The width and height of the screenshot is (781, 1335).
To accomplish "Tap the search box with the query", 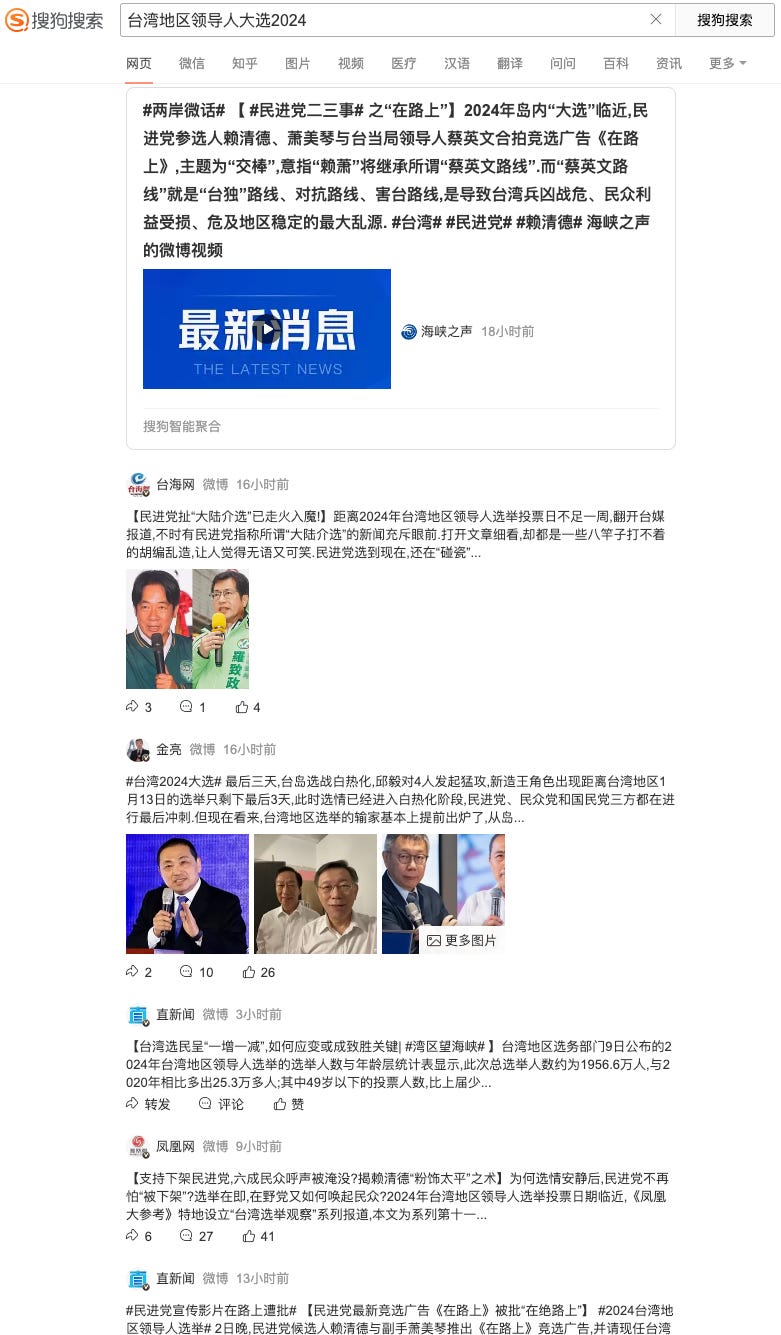I will (385, 20).
